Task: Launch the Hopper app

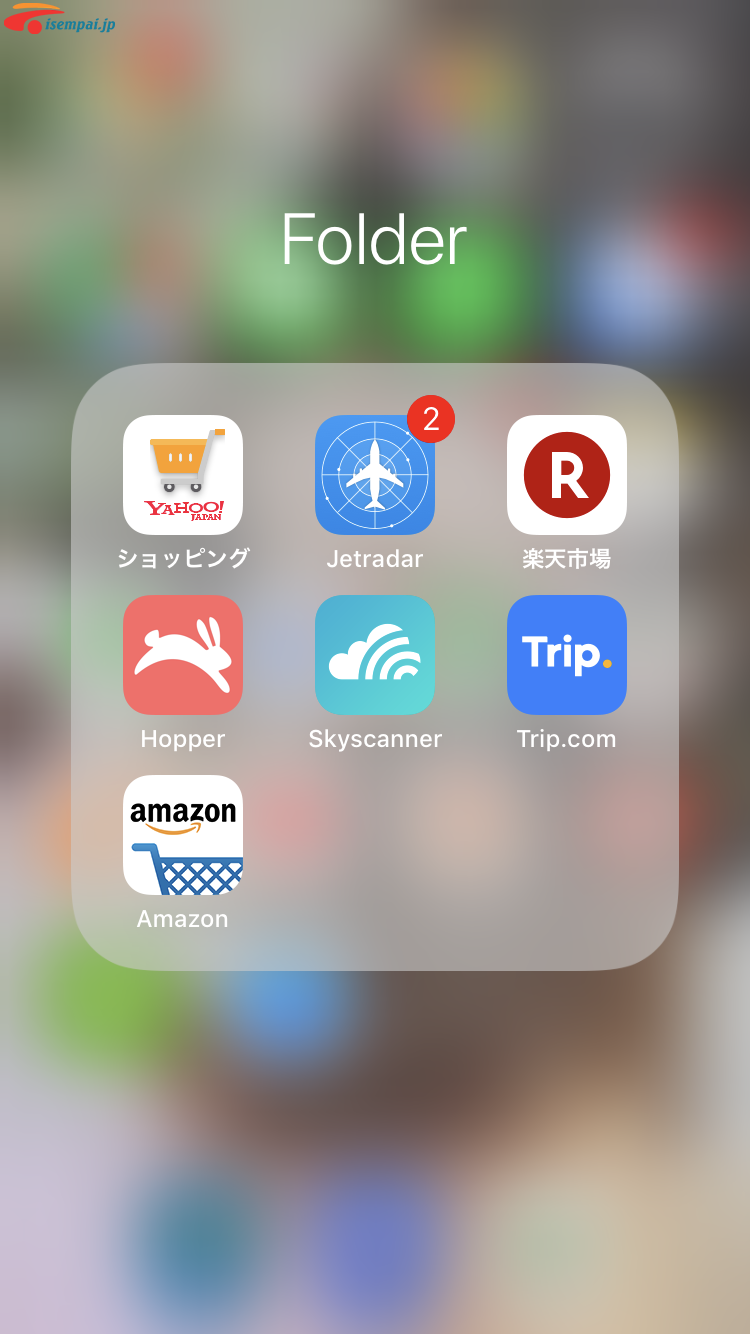Action: [183, 655]
